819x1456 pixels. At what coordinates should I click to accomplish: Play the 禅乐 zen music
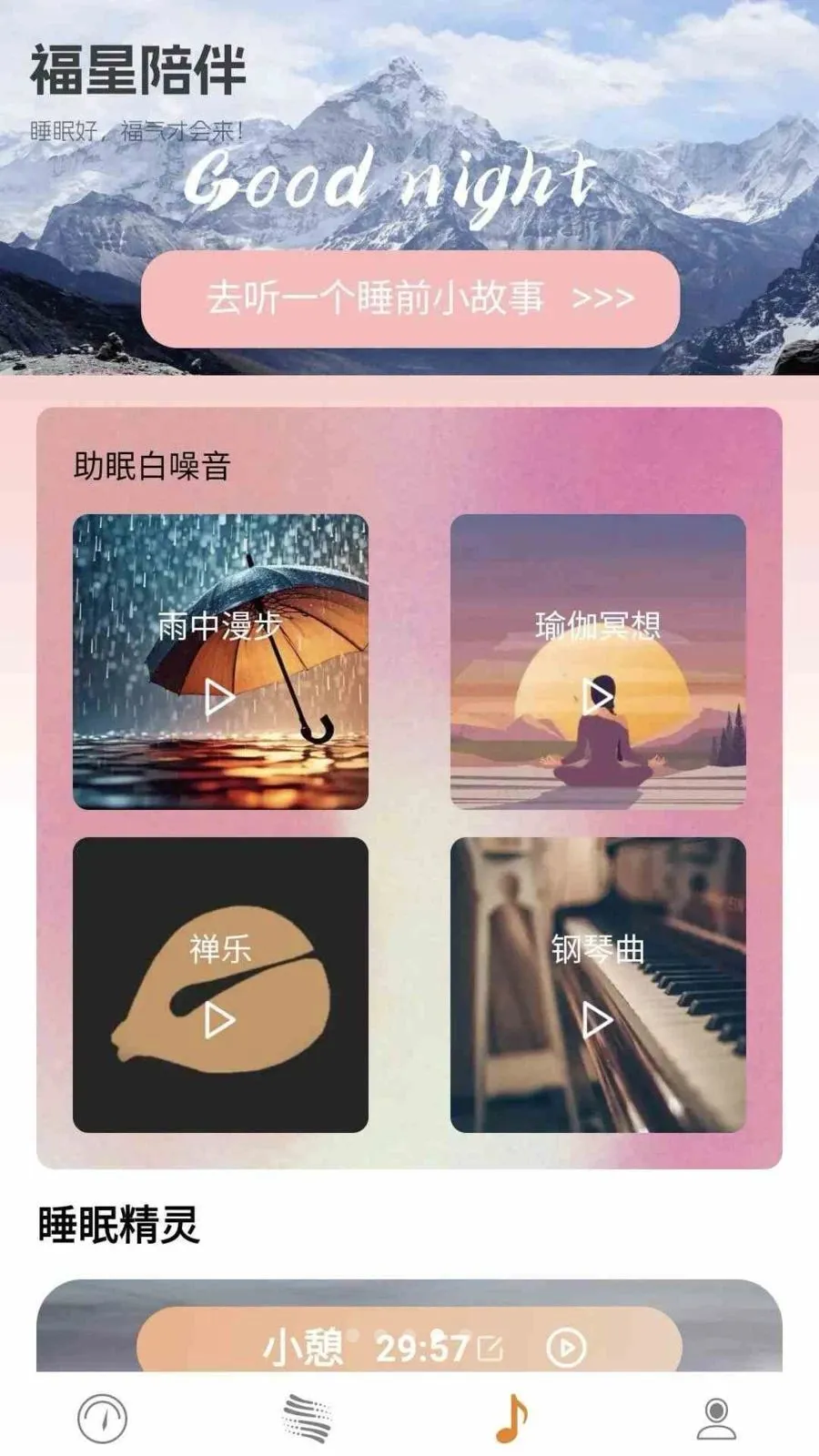click(219, 1020)
